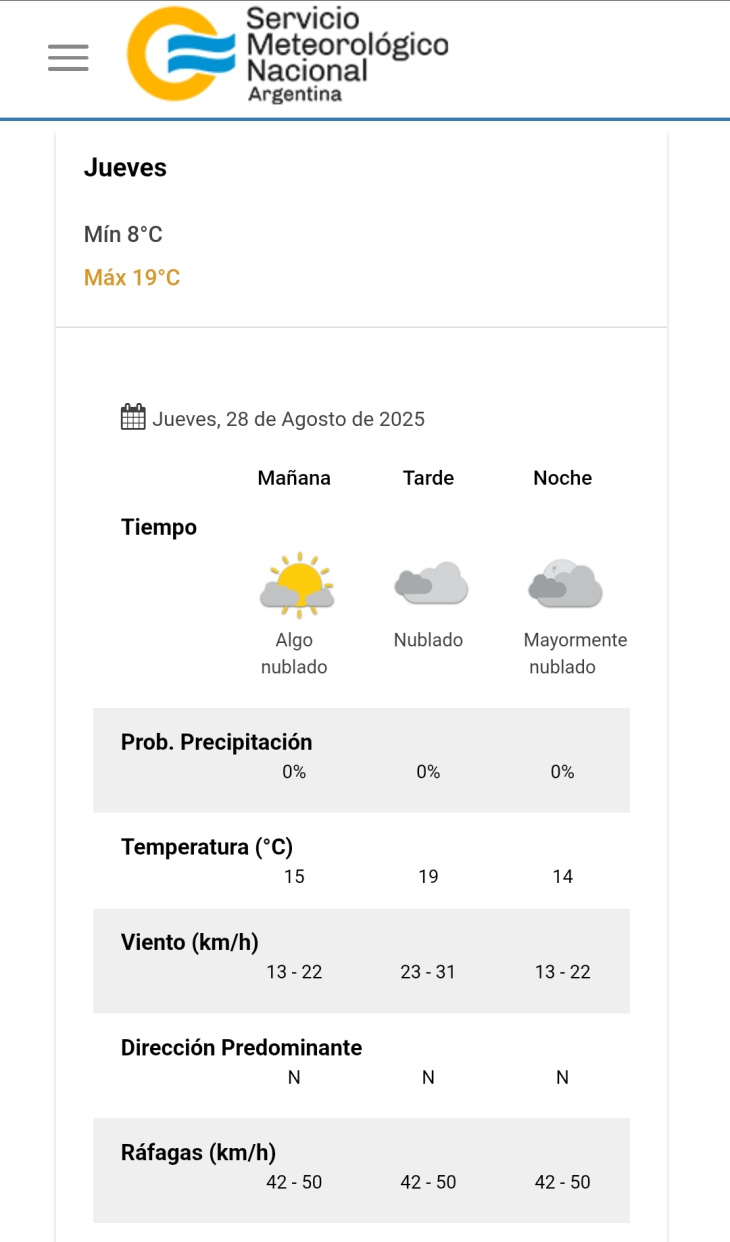
Task: Expand the Jueves forecast card
Action: tap(361, 228)
